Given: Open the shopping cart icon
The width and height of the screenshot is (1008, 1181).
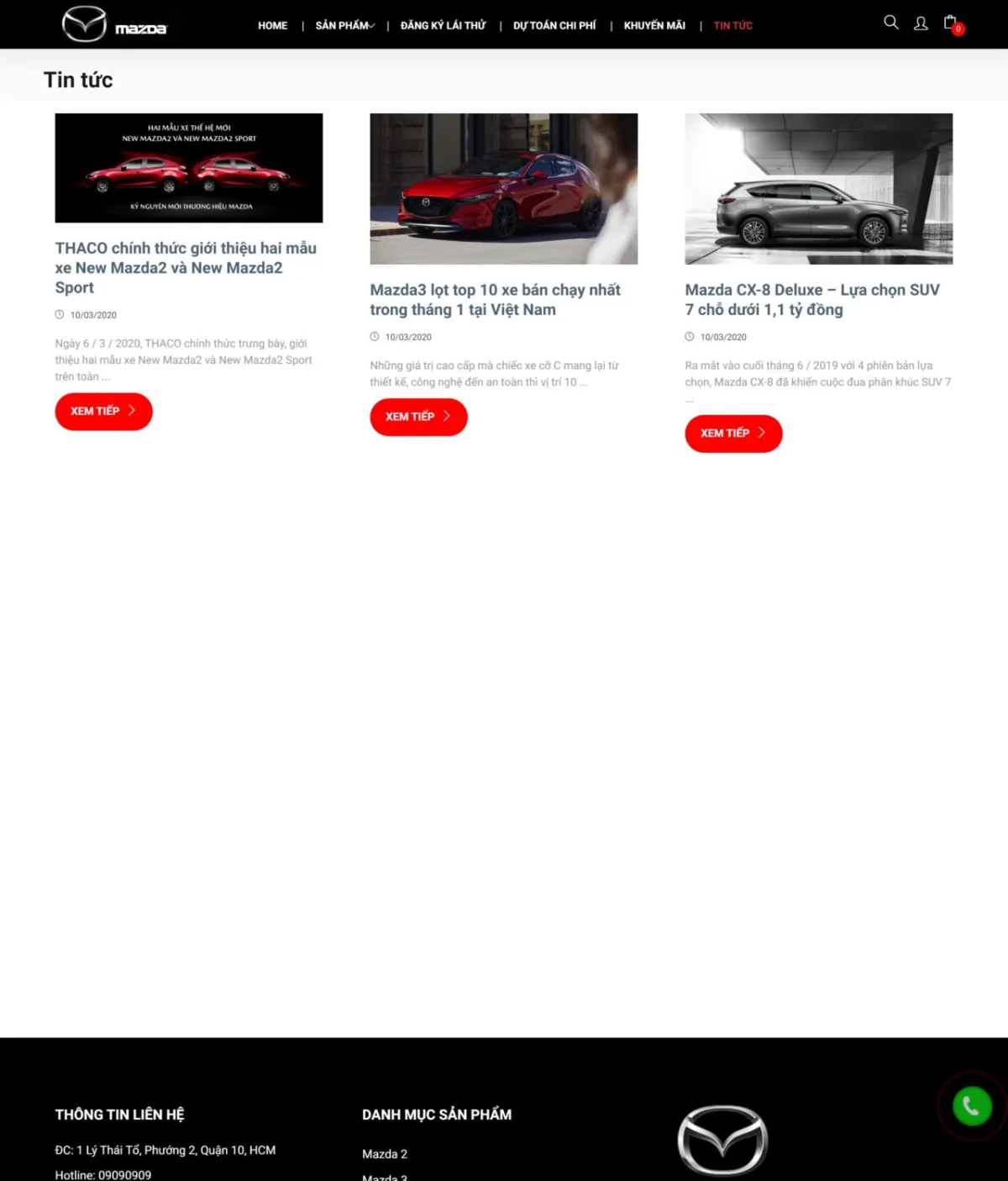Looking at the screenshot, I should (951, 24).
